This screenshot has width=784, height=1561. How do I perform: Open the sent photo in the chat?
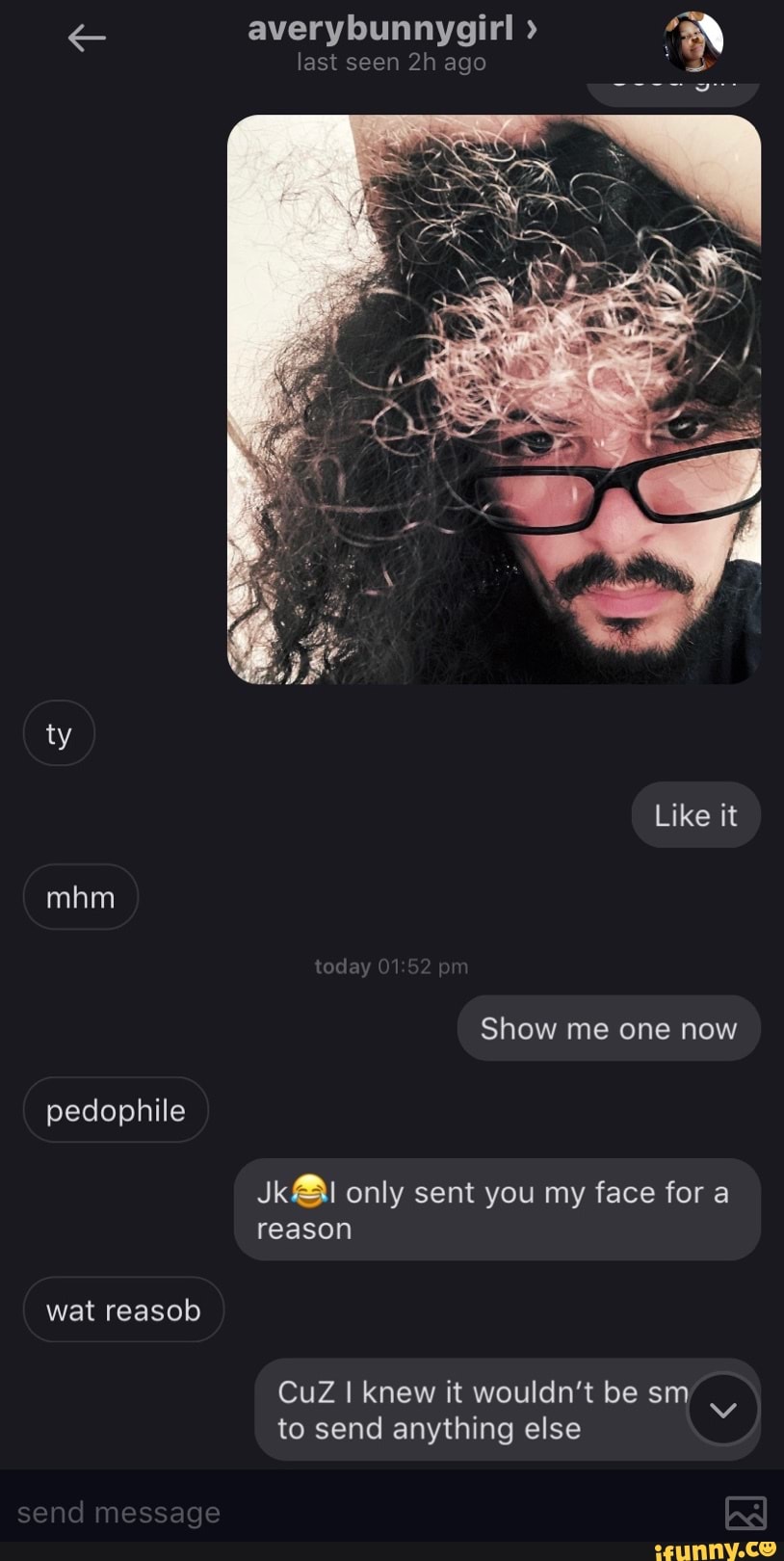coord(493,399)
